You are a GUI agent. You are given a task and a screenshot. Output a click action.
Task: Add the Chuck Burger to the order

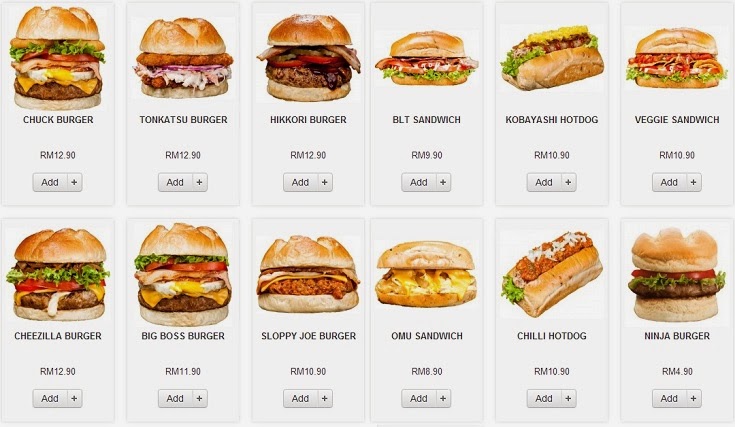pos(58,182)
